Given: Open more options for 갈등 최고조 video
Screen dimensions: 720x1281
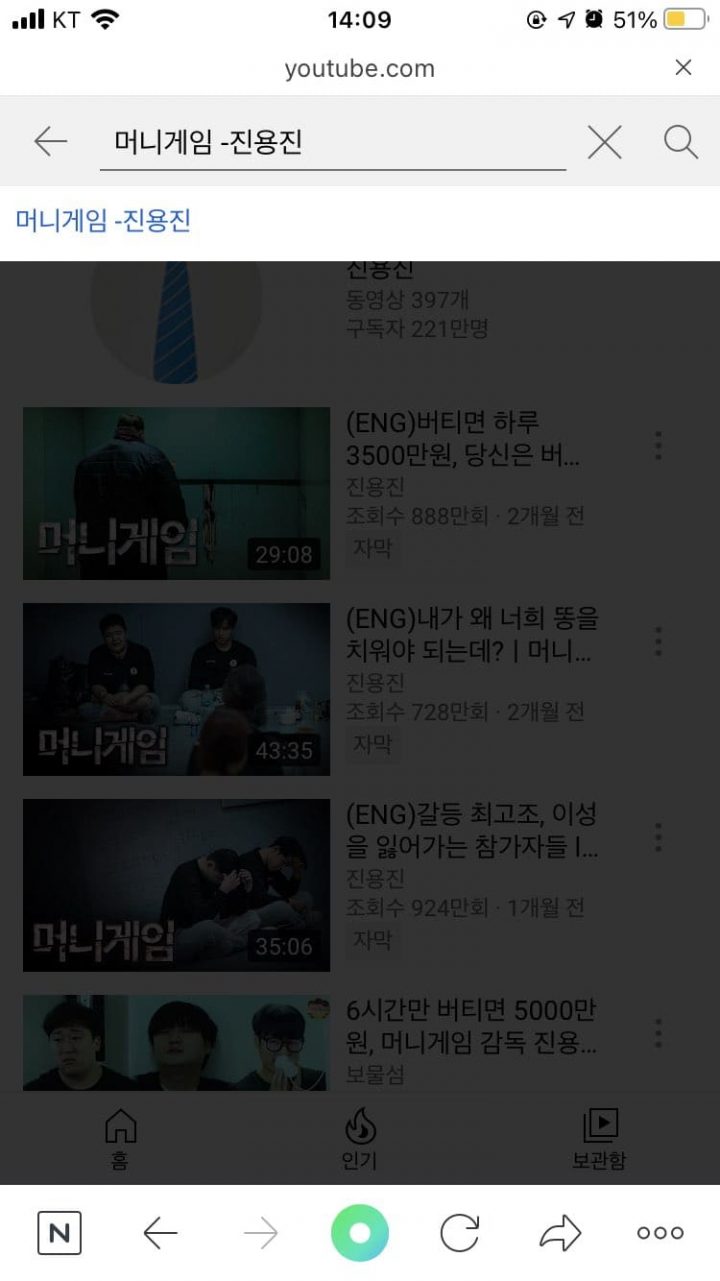Looking at the screenshot, I should [658, 837].
